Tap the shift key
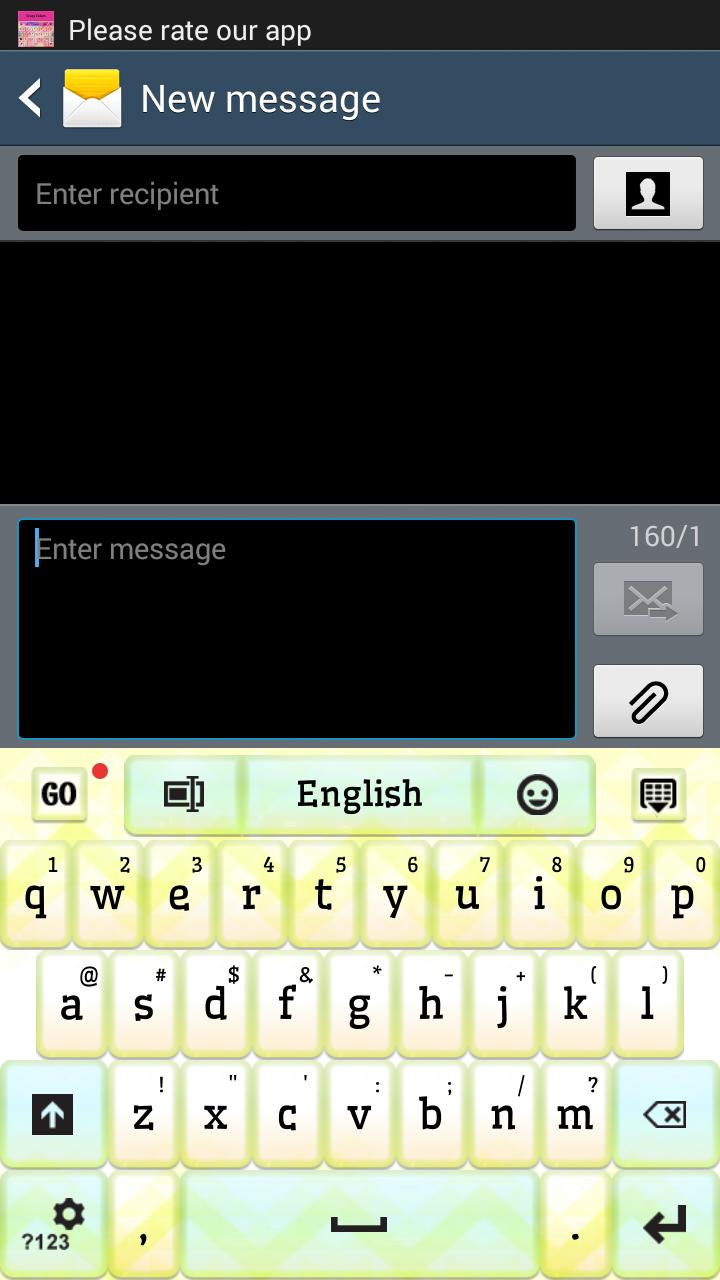Viewport: 720px width, 1280px height. pyautogui.click(x=52, y=1115)
